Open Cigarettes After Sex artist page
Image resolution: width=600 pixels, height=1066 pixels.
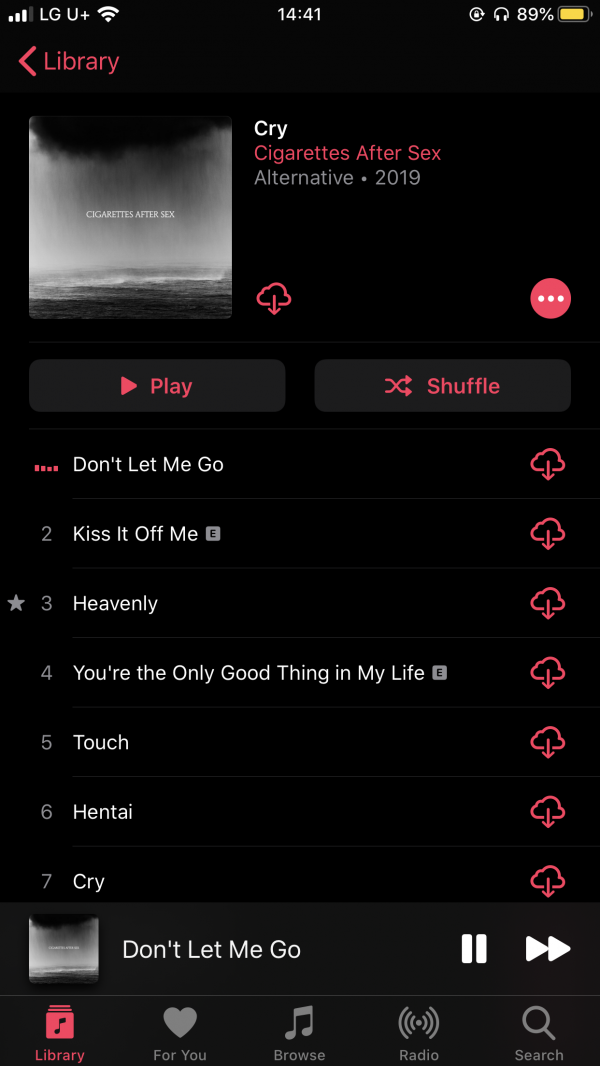click(x=347, y=153)
